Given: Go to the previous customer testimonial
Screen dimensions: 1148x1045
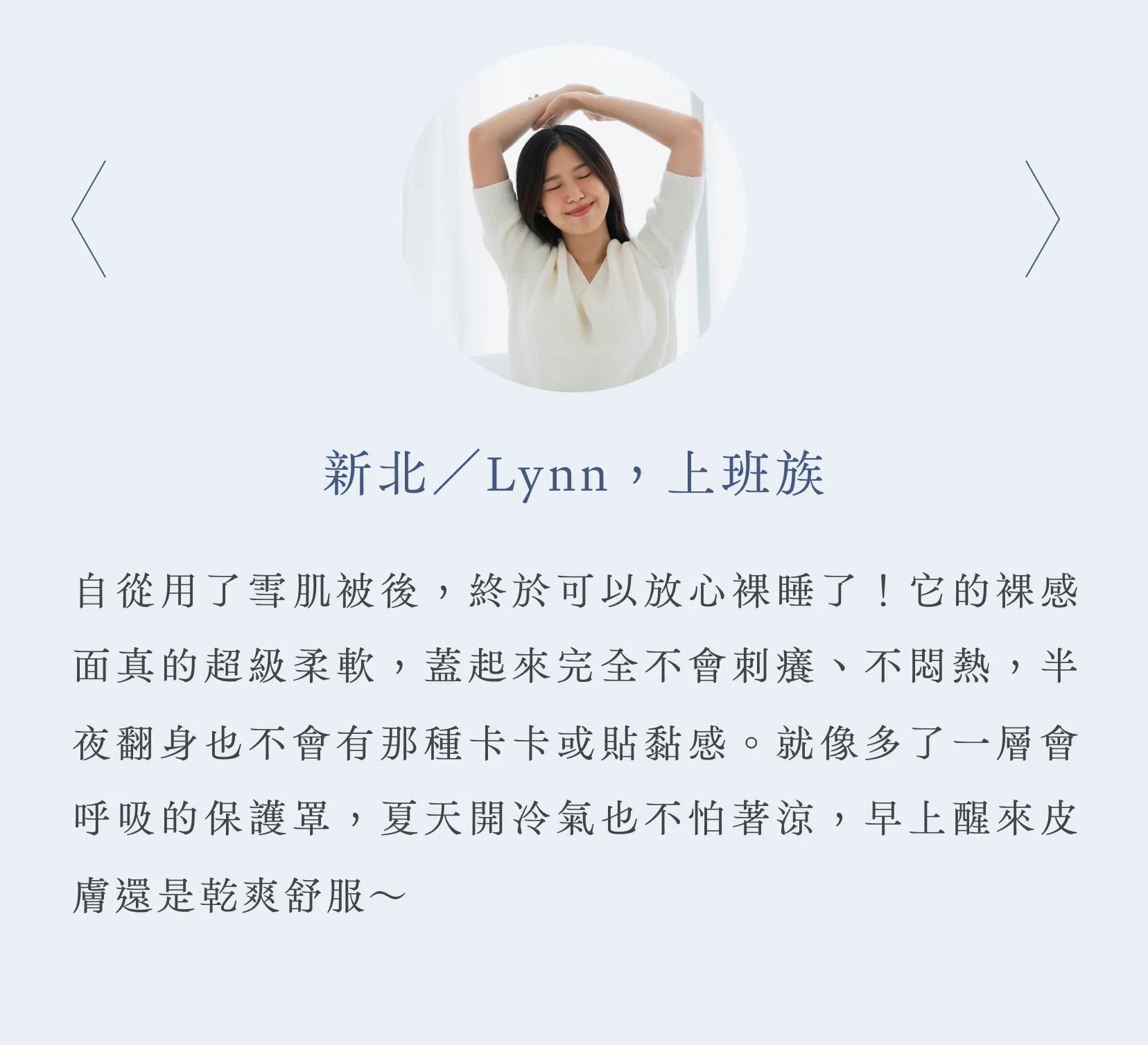Looking at the screenshot, I should pos(89,219).
